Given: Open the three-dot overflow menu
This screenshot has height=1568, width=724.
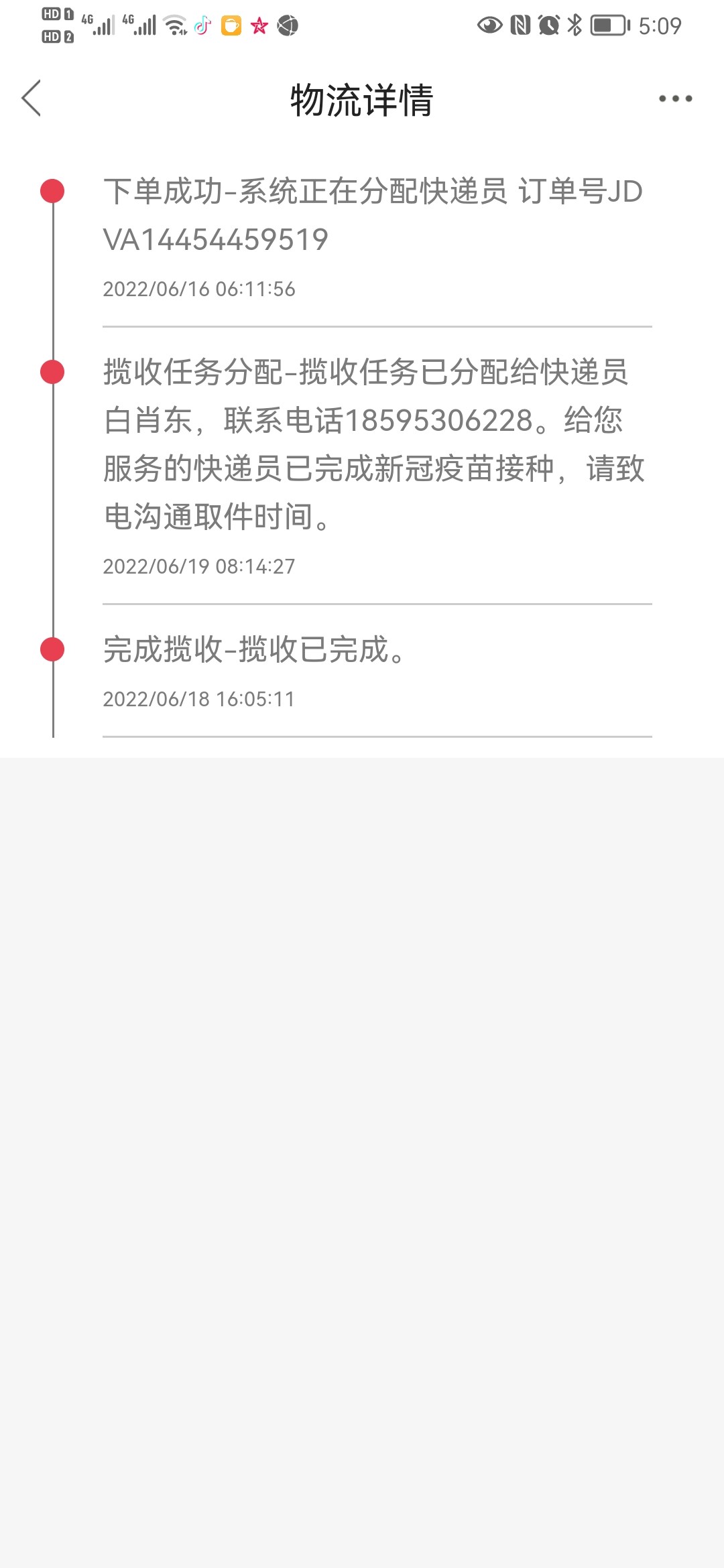Looking at the screenshot, I should (675, 99).
